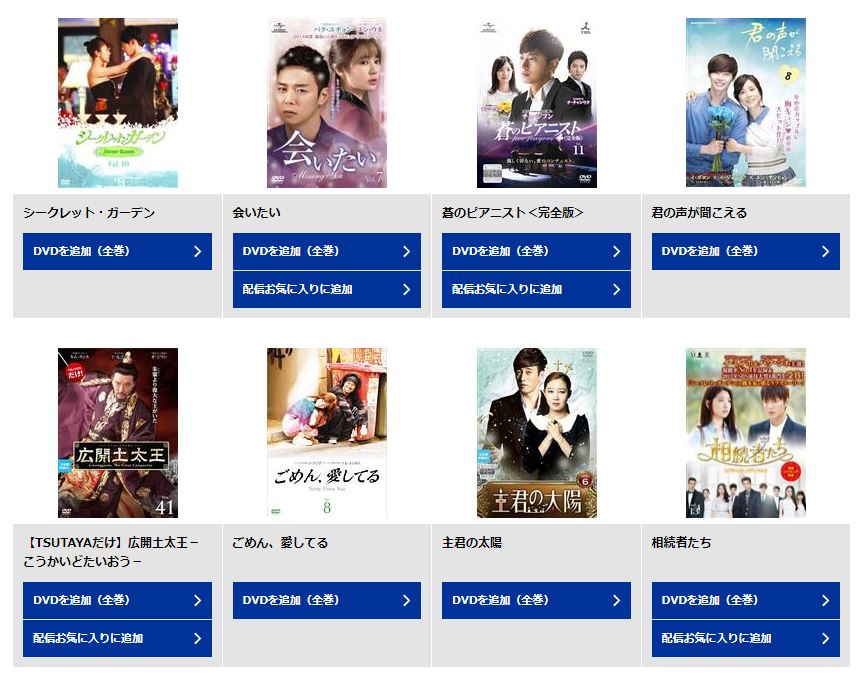Add ごめん、愛してる DVD (all volumes)
Image resolution: width=862 pixels, height=676 pixels.
[x=326, y=600]
